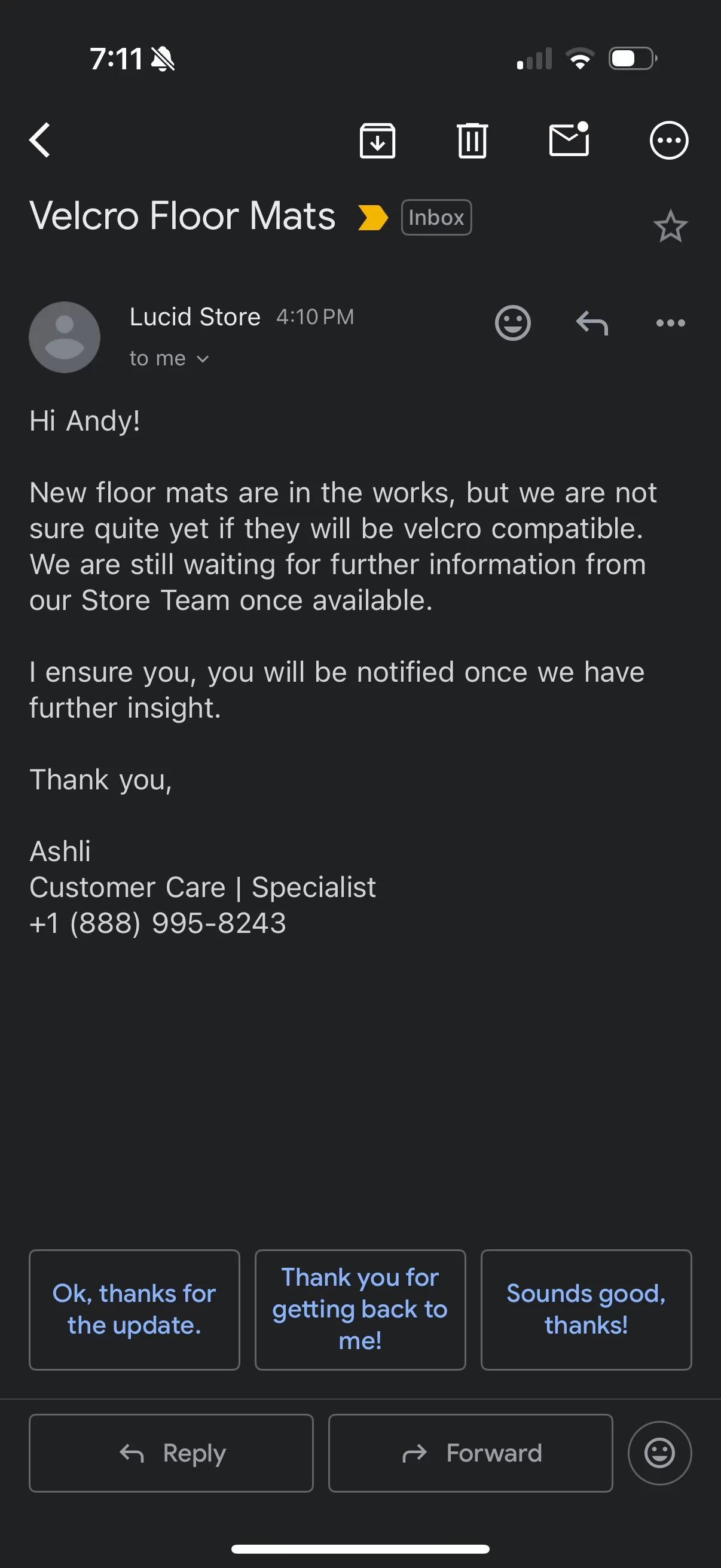Tap the Inbox label chip

click(x=436, y=217)
